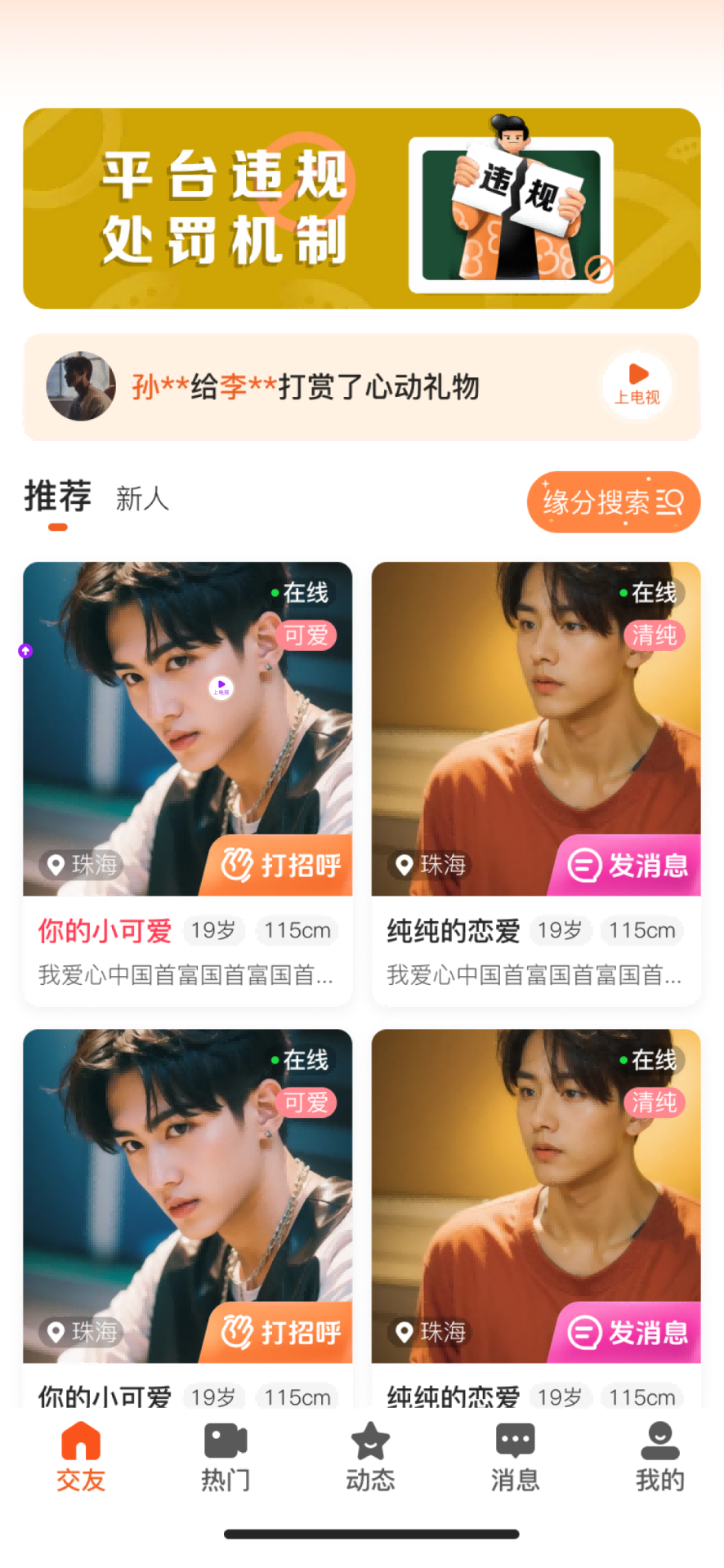Tap the 上电视 play icon beside gift notification
Screen dimensions: 724x1568
[x=637, y=381]
